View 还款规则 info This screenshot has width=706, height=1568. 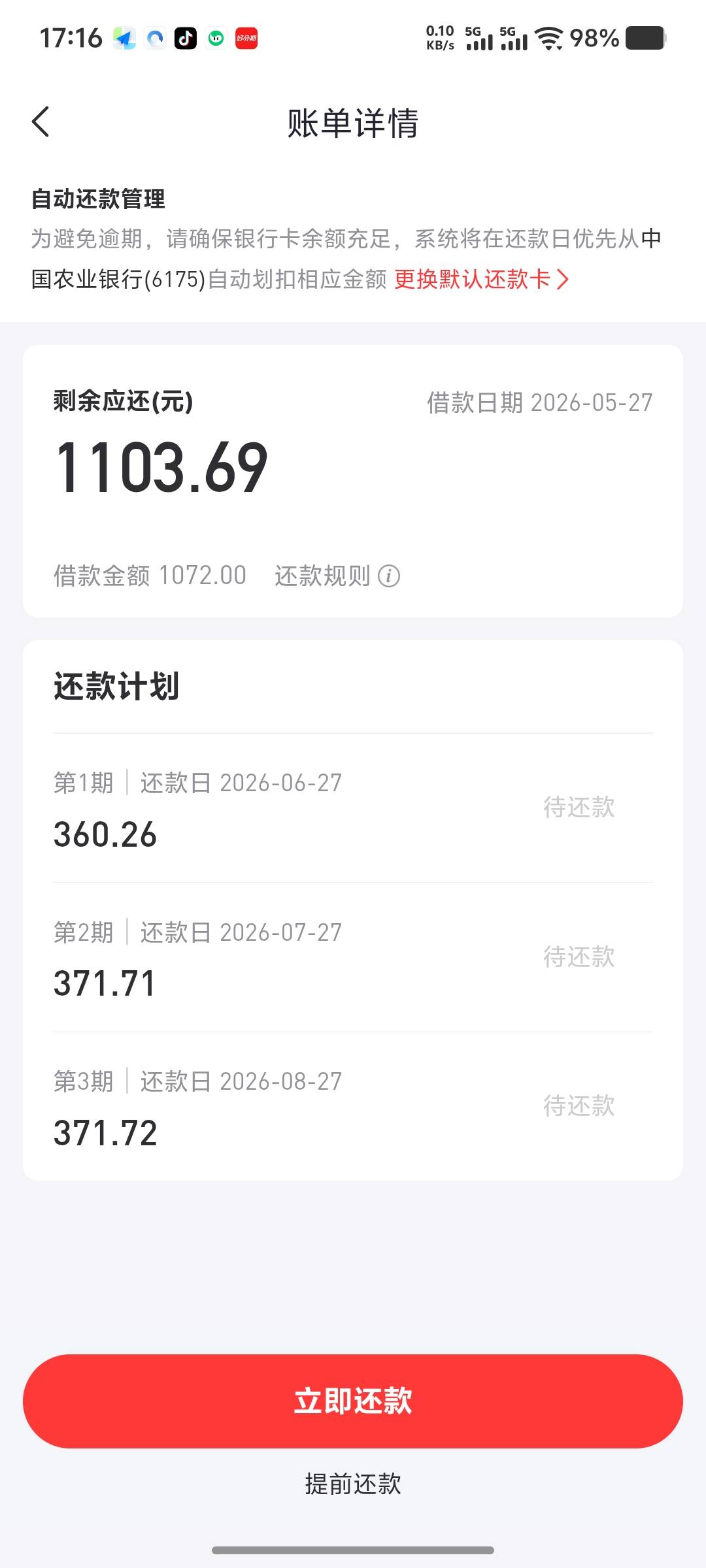(x=337, y=576)
